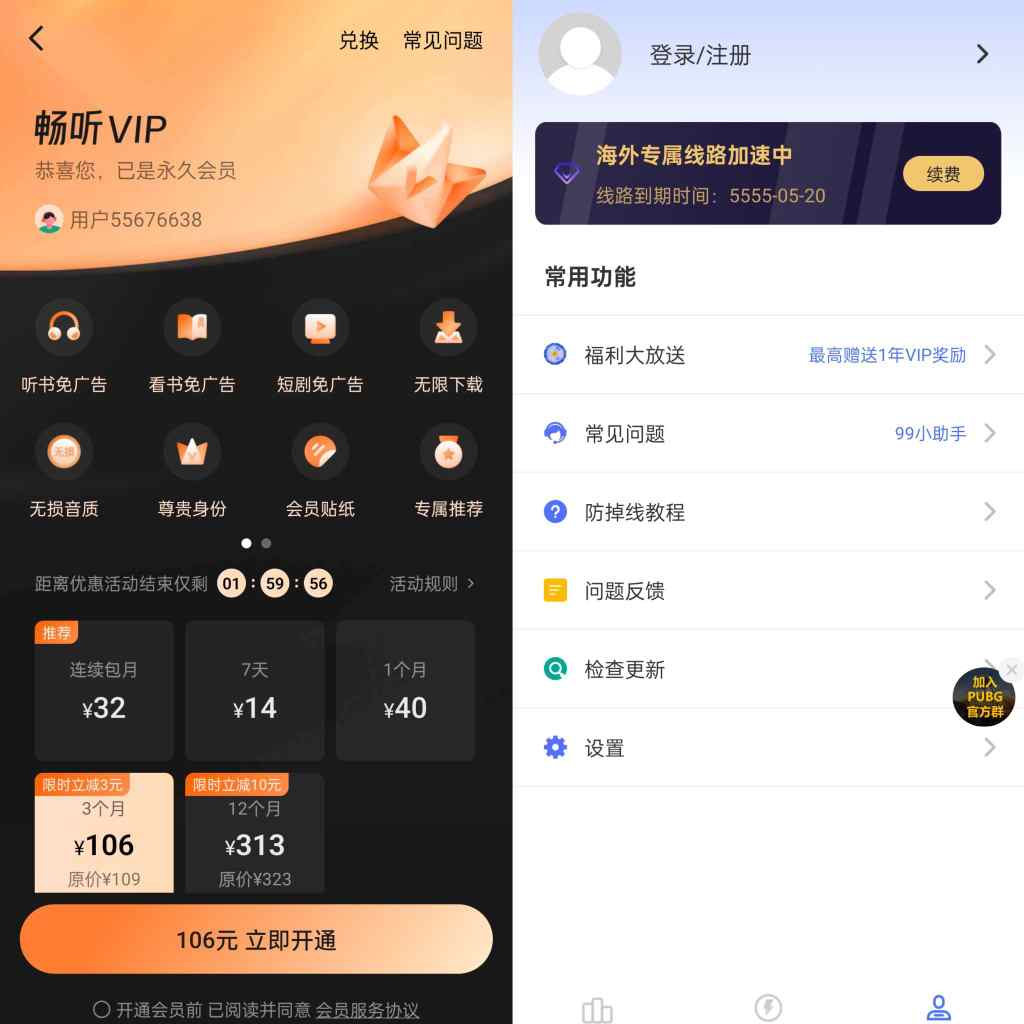Dismiss the PUBG官方群 floating badge
The height and width of the screenshot is (1024, 1024).
(x=1012, y=669)
